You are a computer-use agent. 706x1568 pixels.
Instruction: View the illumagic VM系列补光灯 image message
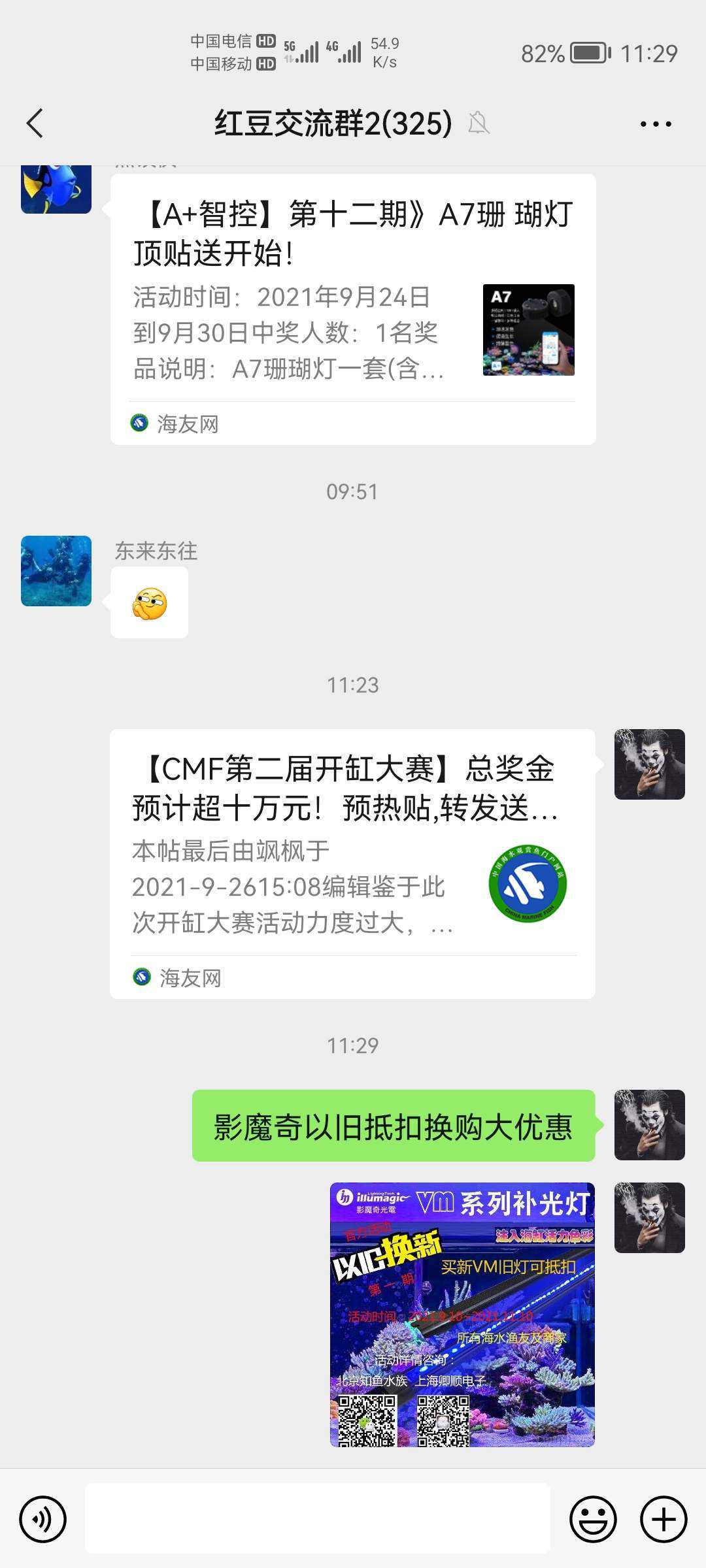462,1315
